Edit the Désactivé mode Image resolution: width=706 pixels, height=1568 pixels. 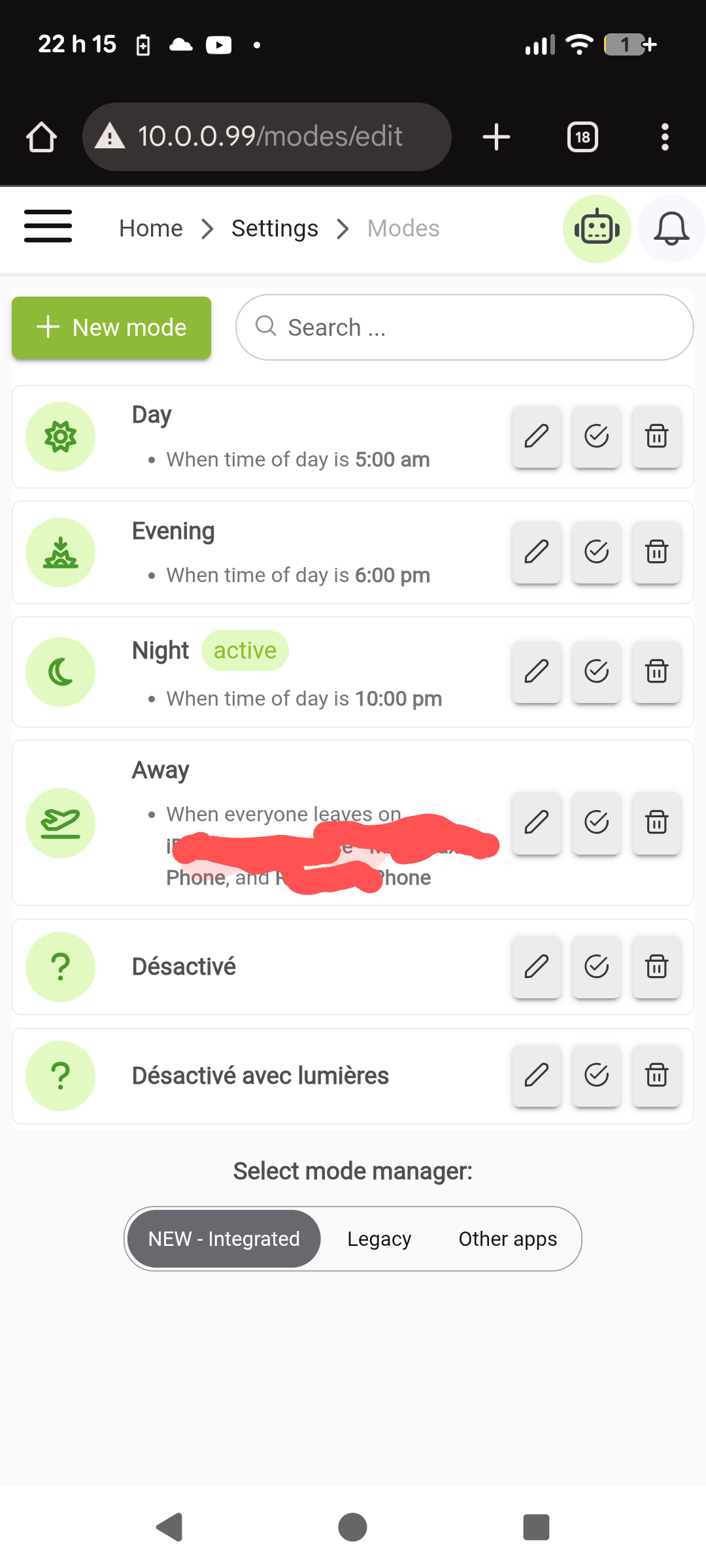pyautogui.click(x=536, y=966)
